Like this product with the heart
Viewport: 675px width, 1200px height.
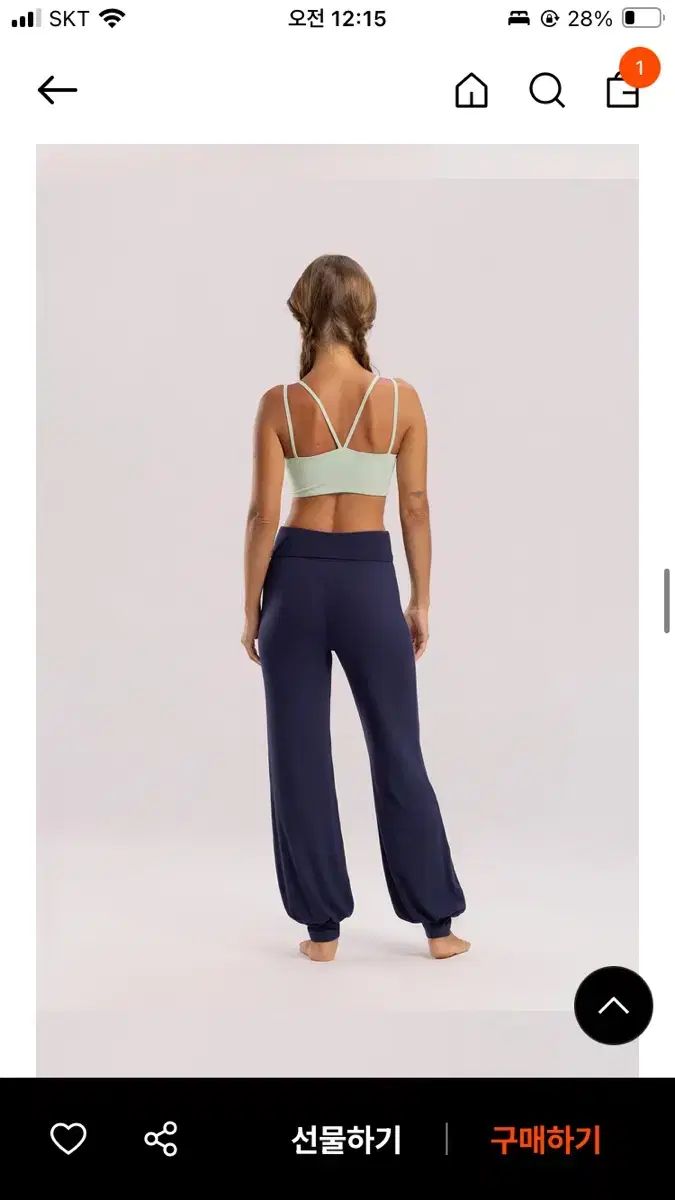click(68, 1139)
